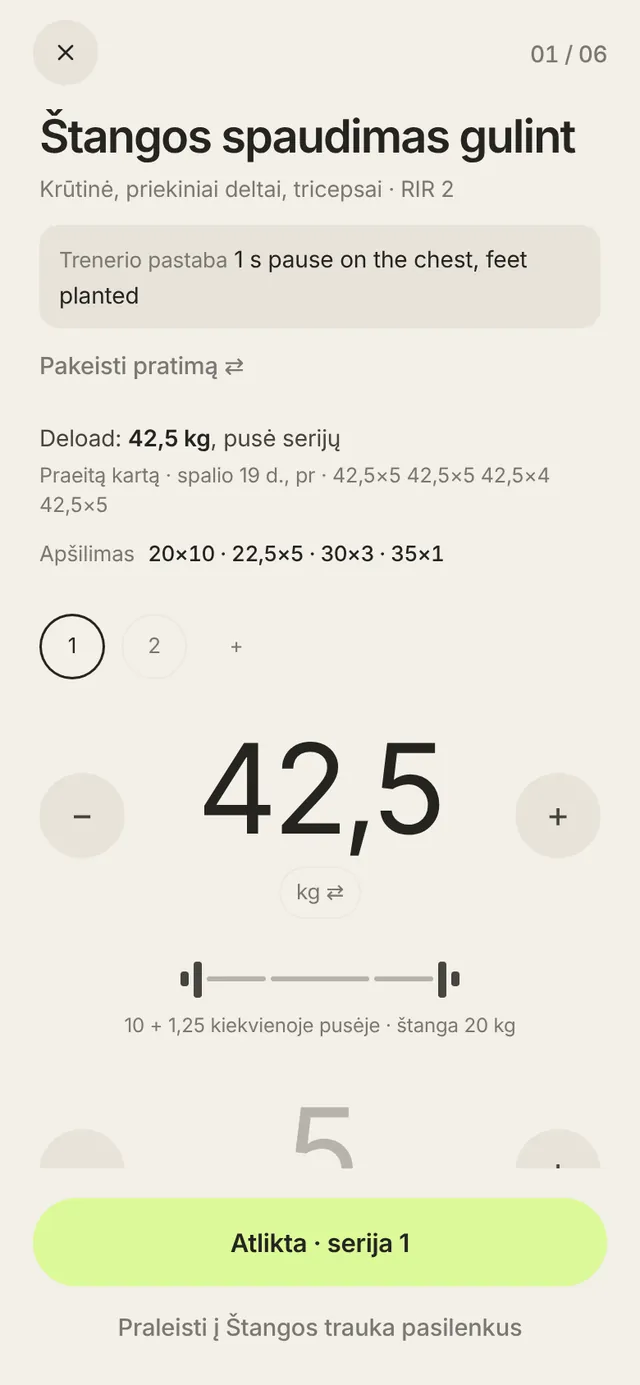Toggle the kg unit switch
The width and height of the screenshot is (640, 1385).
pos(320,892)
